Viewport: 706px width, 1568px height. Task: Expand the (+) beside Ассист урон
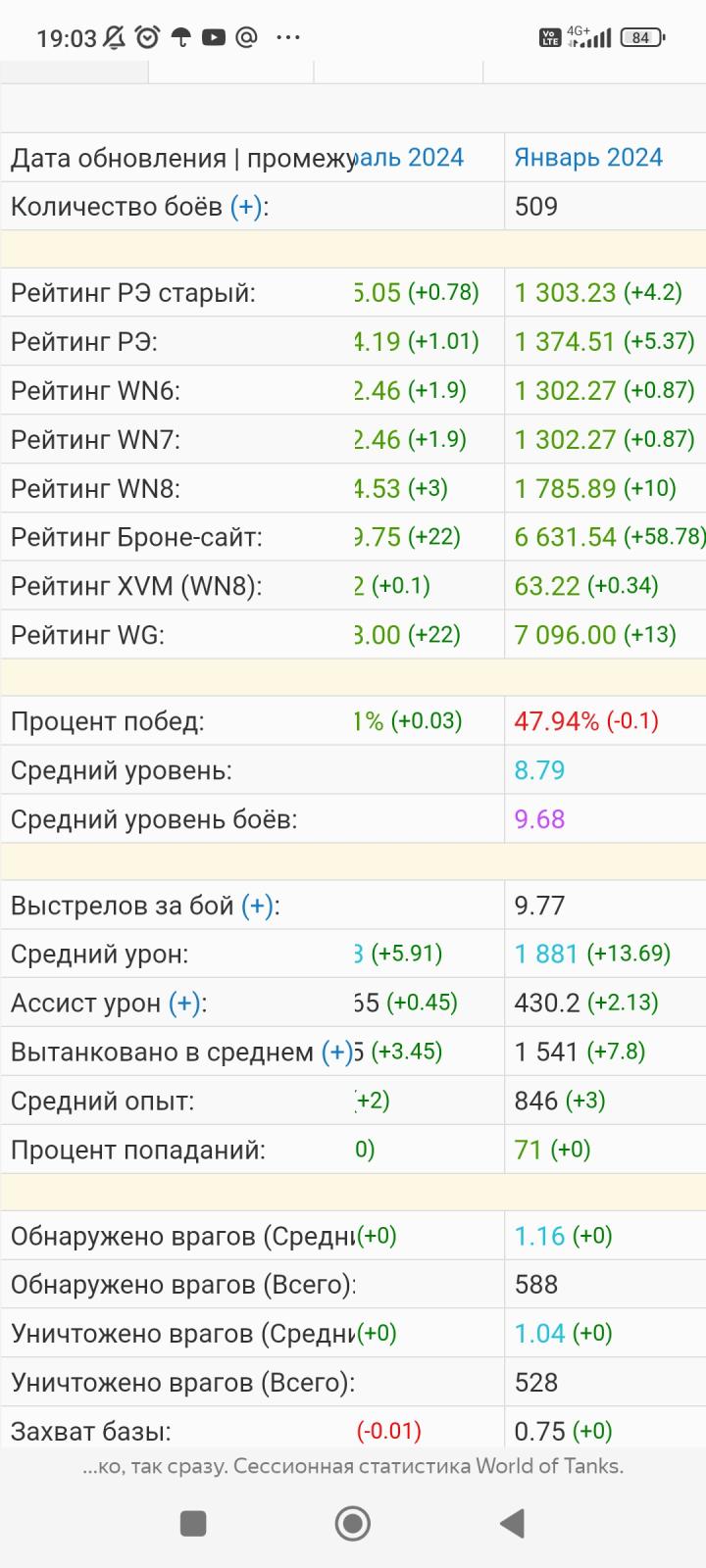coord(185,1003)
